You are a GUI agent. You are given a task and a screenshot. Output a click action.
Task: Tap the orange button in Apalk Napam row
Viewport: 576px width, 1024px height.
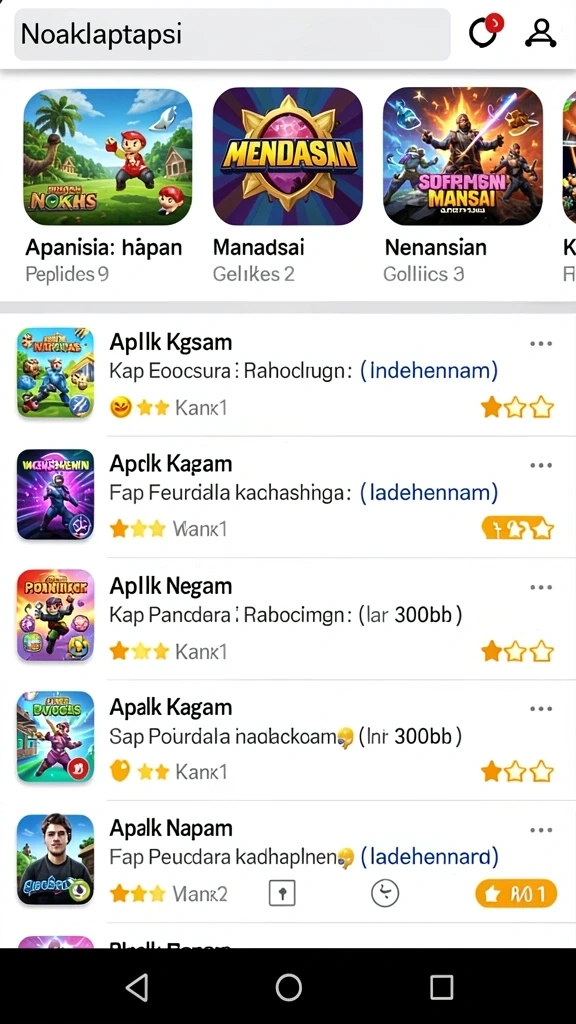(x=516, y=893)
